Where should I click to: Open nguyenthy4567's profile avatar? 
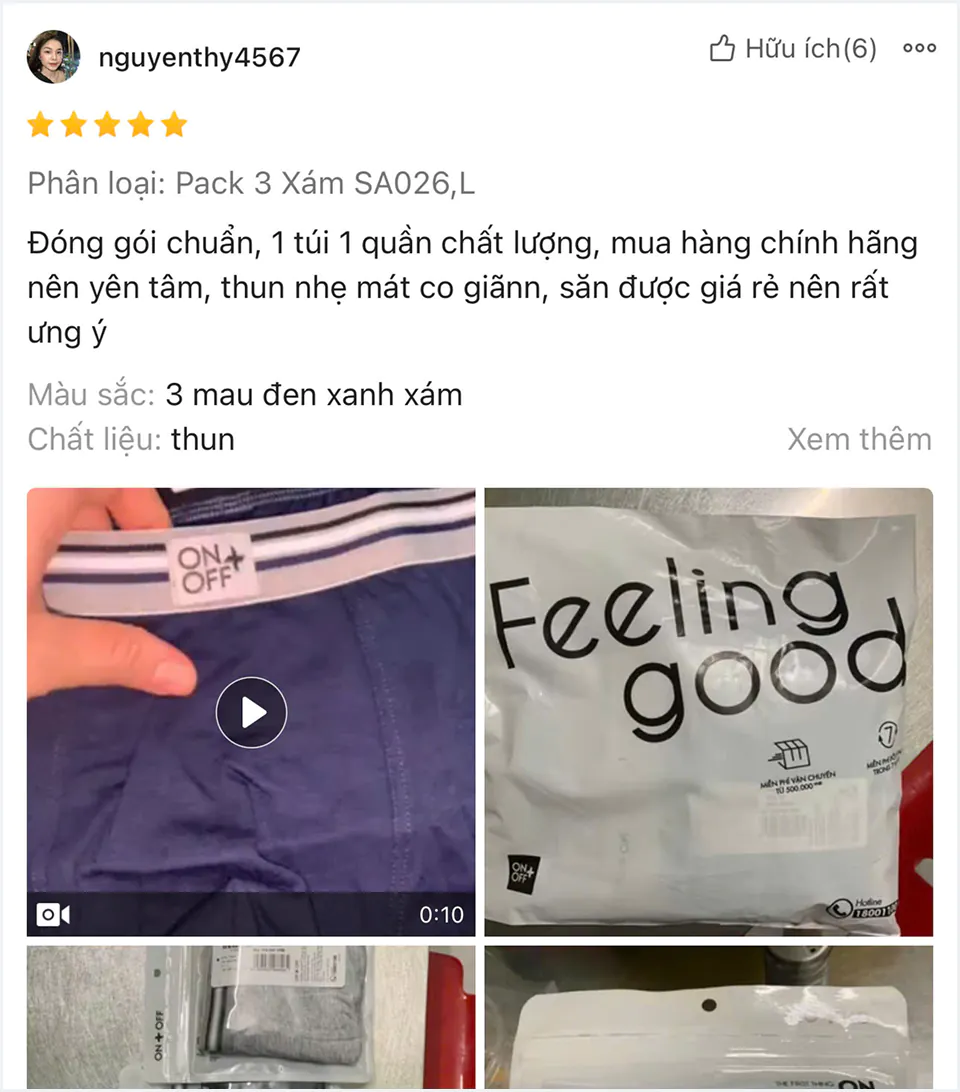pos(54,57)
